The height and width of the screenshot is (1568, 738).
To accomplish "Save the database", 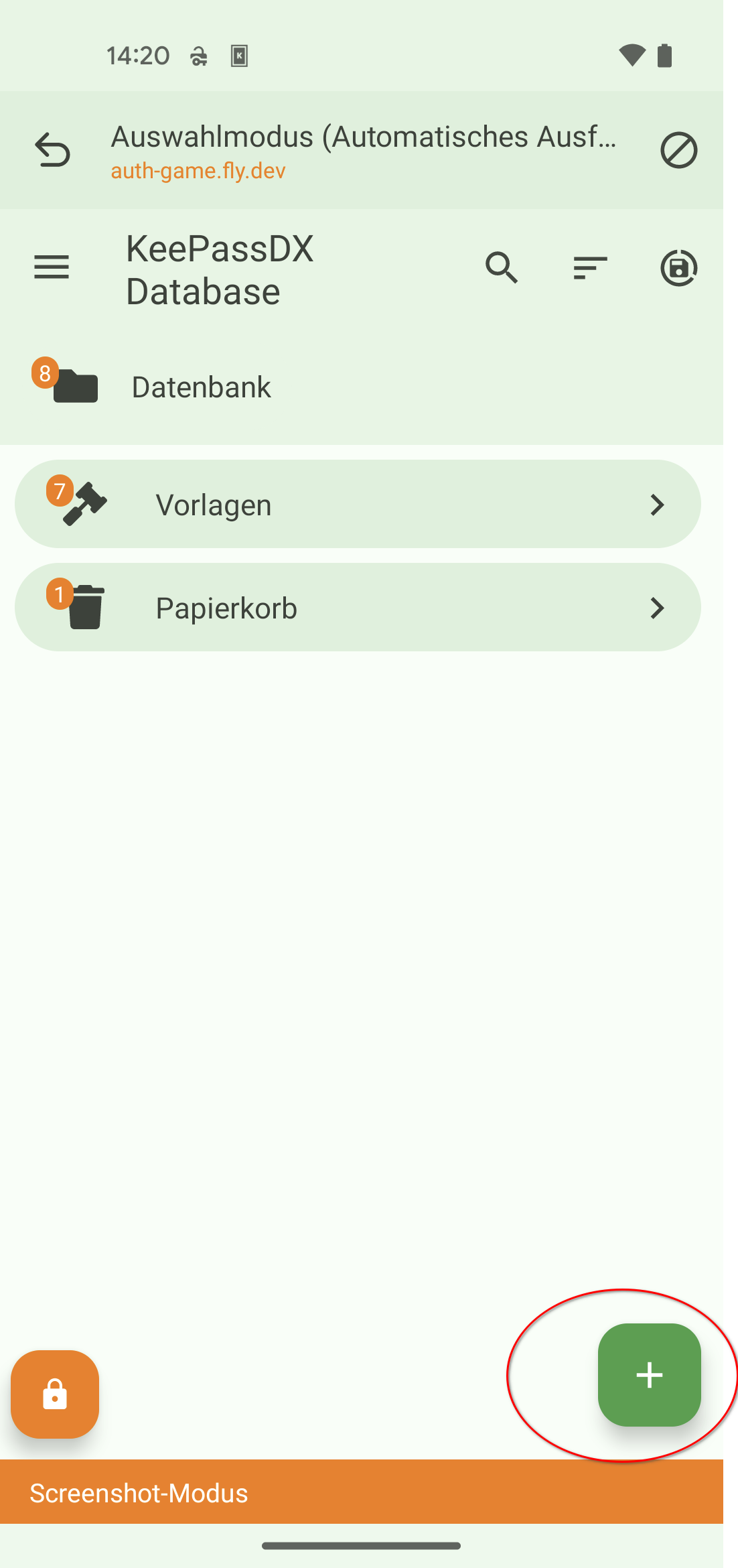I will (x=678, y=268).
